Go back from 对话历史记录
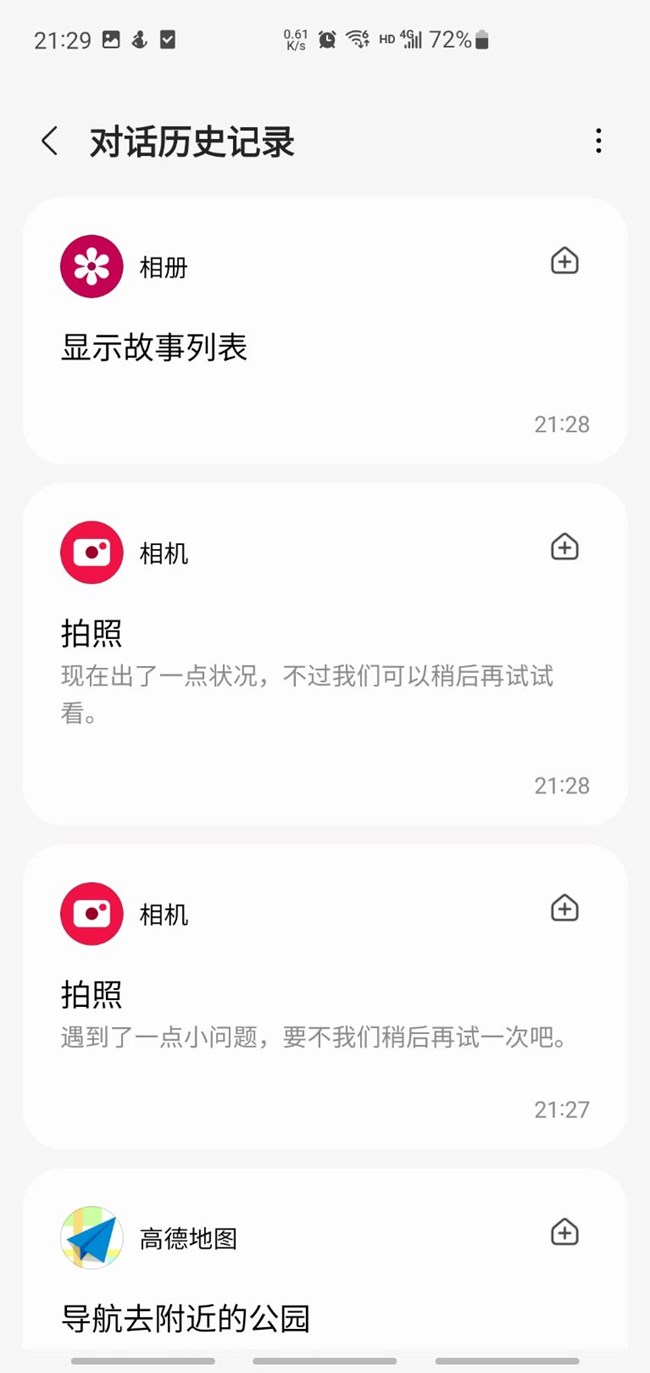 (49, 141)
